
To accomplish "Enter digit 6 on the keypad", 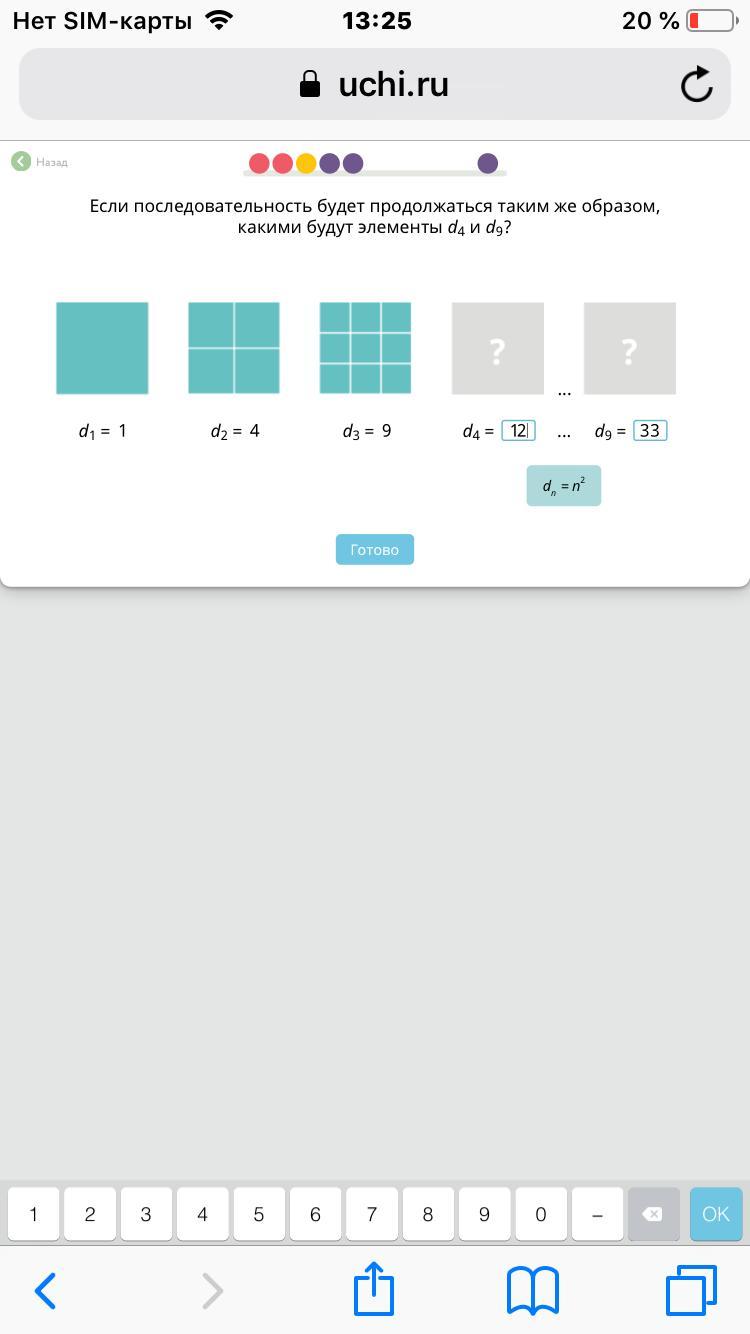I will [315, 1214].
